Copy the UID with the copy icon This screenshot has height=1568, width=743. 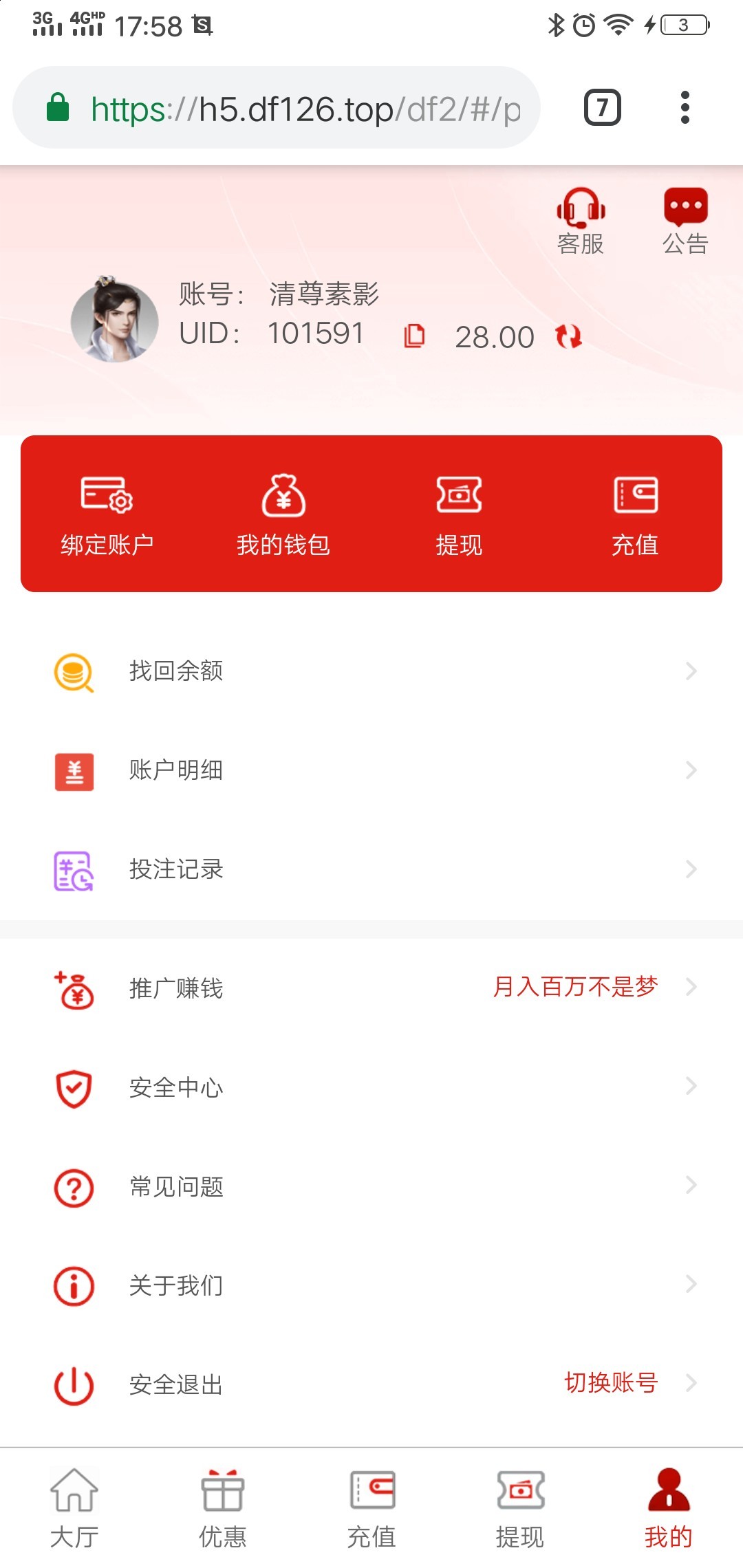pos(414,336)
